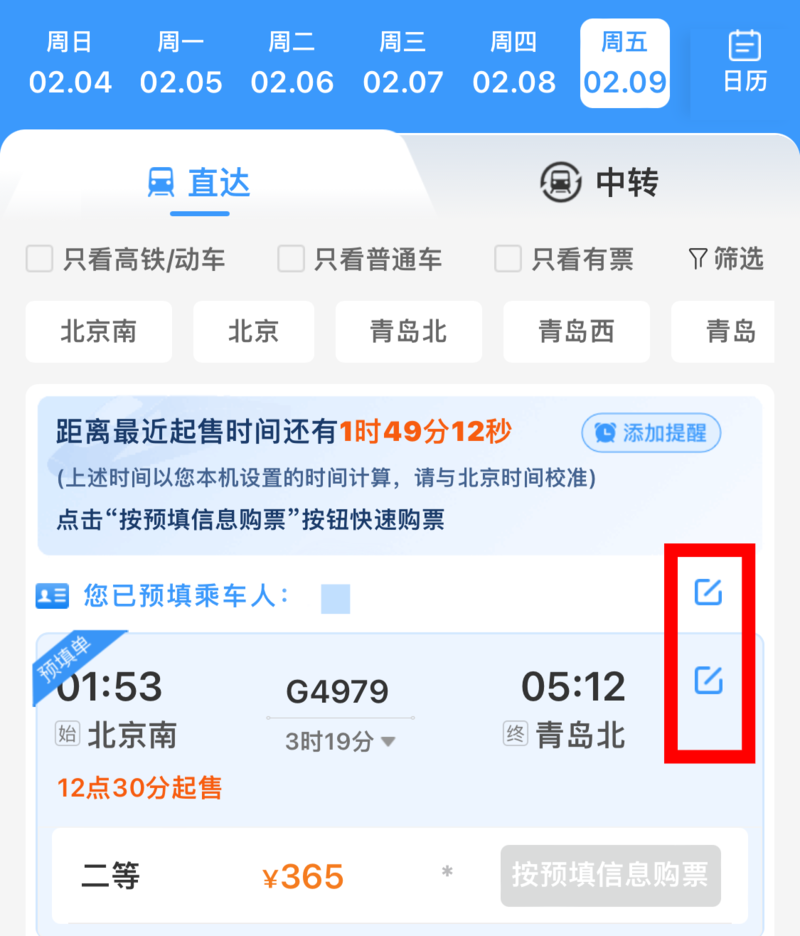Open the 筛选 filter options
Image resolution: width=800 pixels, height=936 pixels.
point(726,260)
